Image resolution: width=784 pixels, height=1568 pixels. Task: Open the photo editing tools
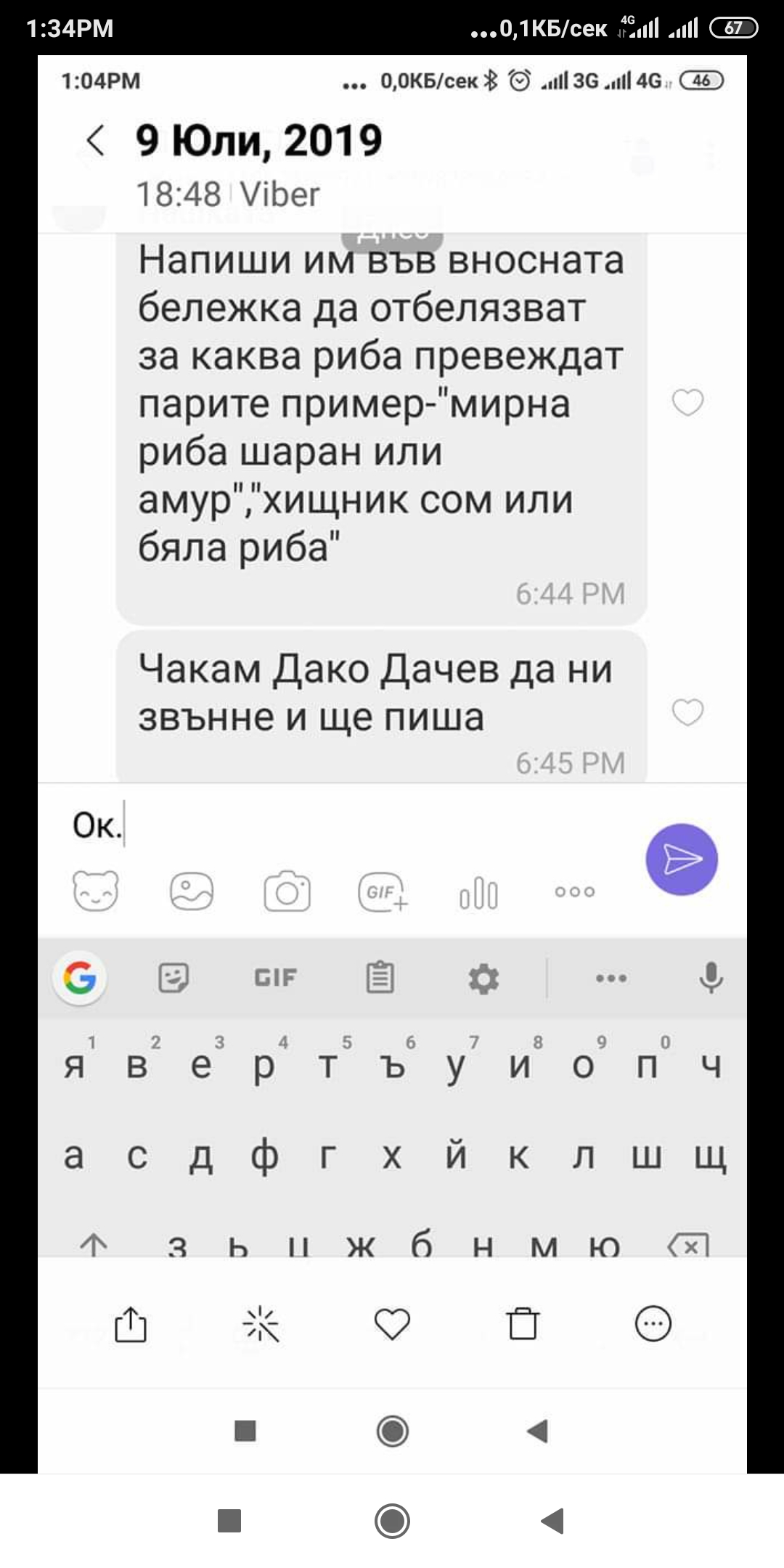(261, 1324)
